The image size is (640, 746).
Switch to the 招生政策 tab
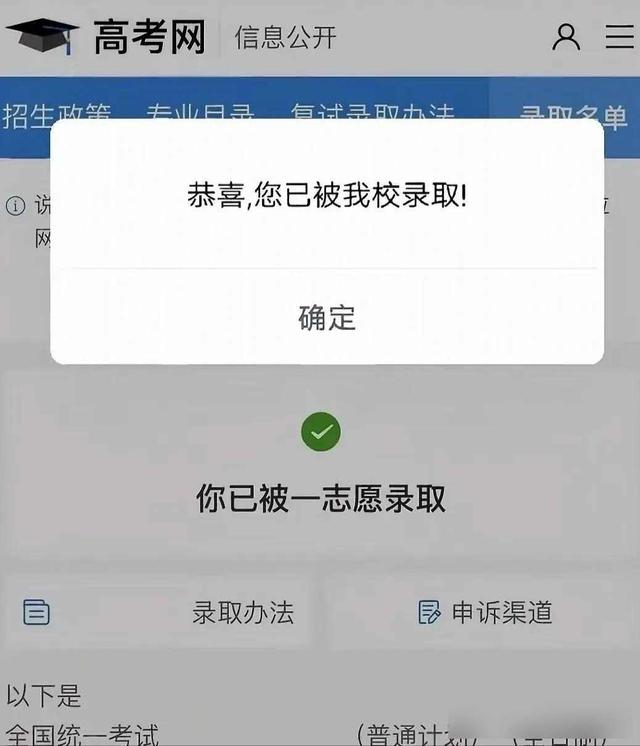56,110
